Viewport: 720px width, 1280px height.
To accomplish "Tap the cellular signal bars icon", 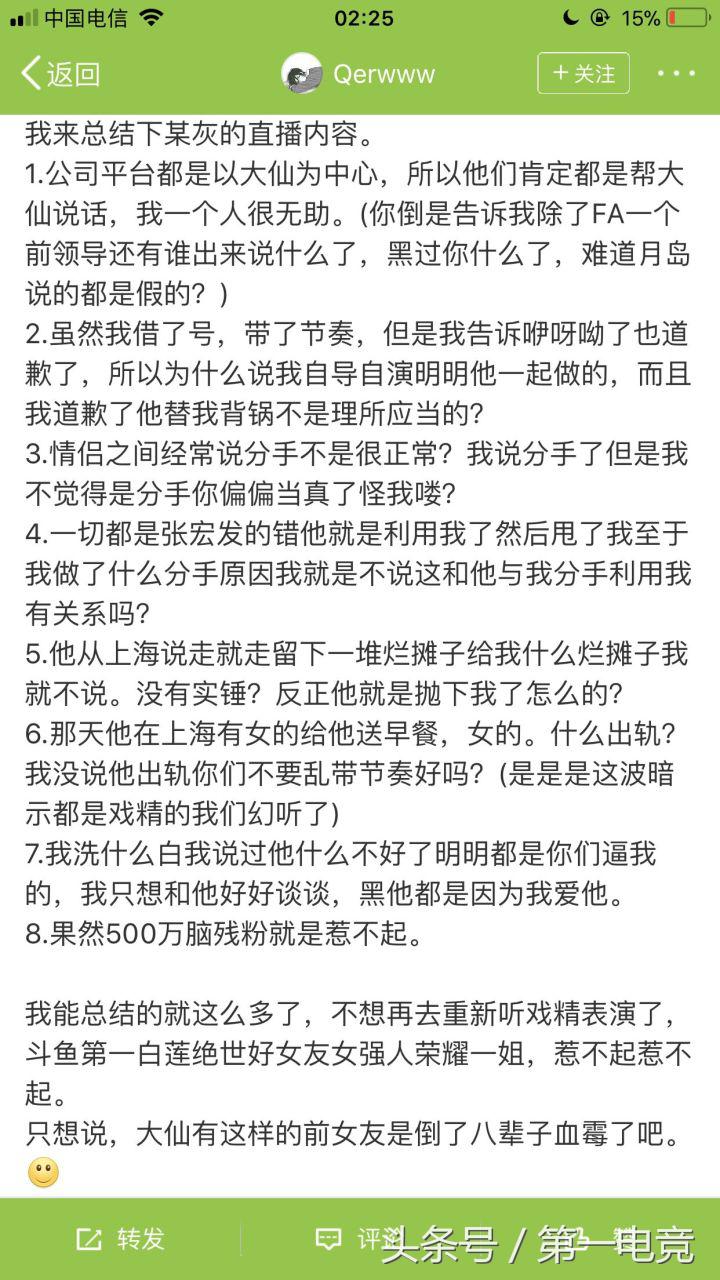I will click(x=22, y=17).
